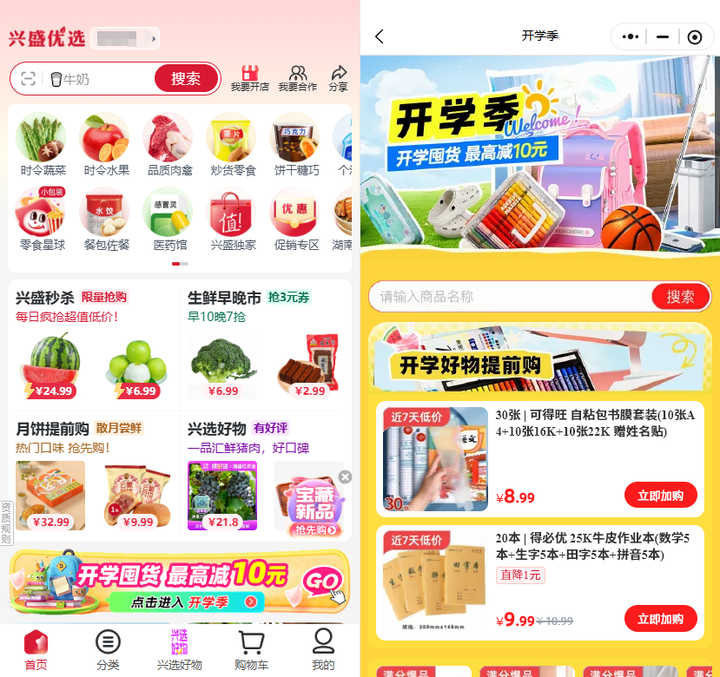Open the 时令蔬菜 category
Viewport: 720px width, 677px height.
click(41, 145)
